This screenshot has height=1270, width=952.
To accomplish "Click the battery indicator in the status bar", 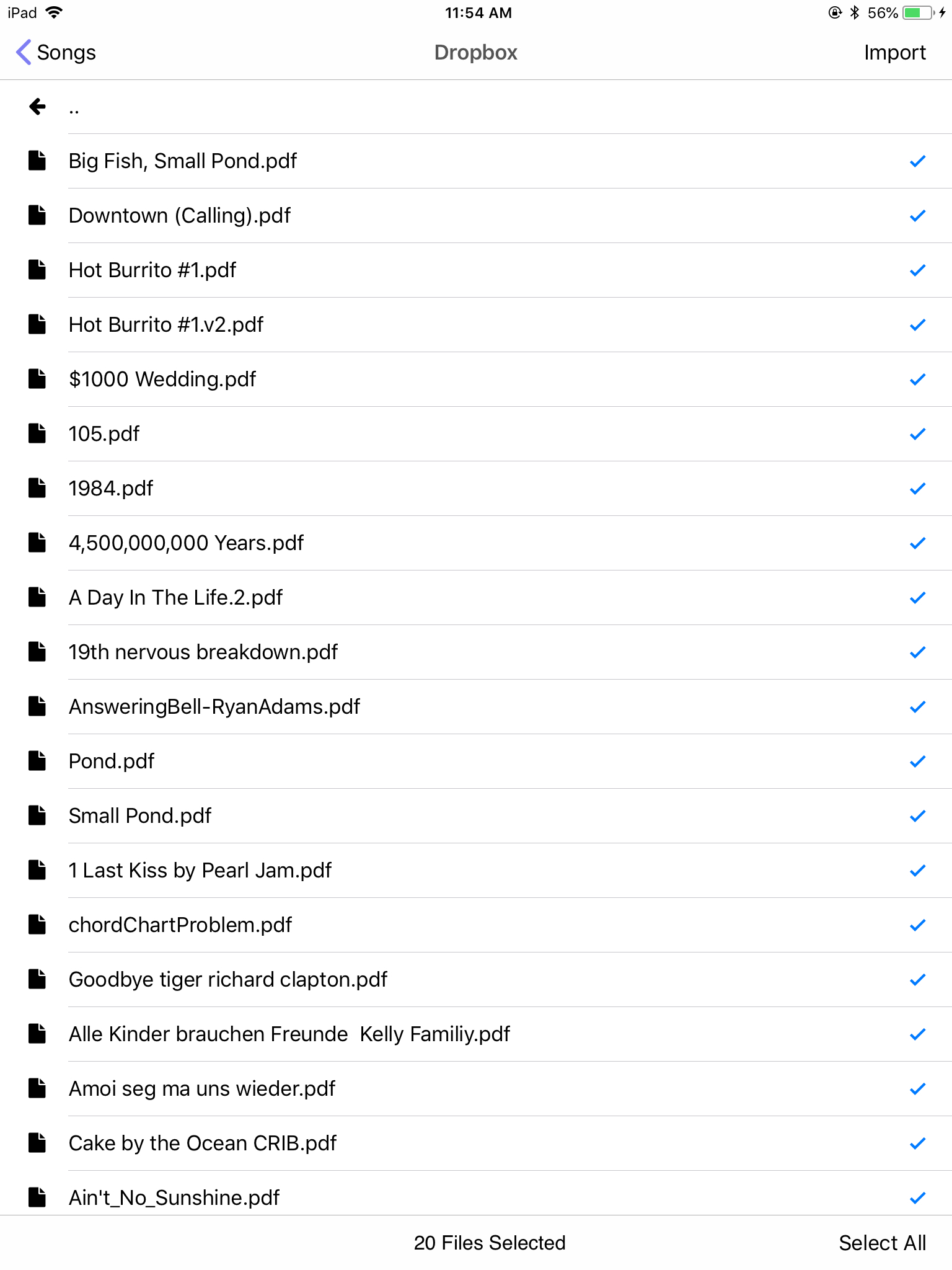I will click(x=916, y=12).
